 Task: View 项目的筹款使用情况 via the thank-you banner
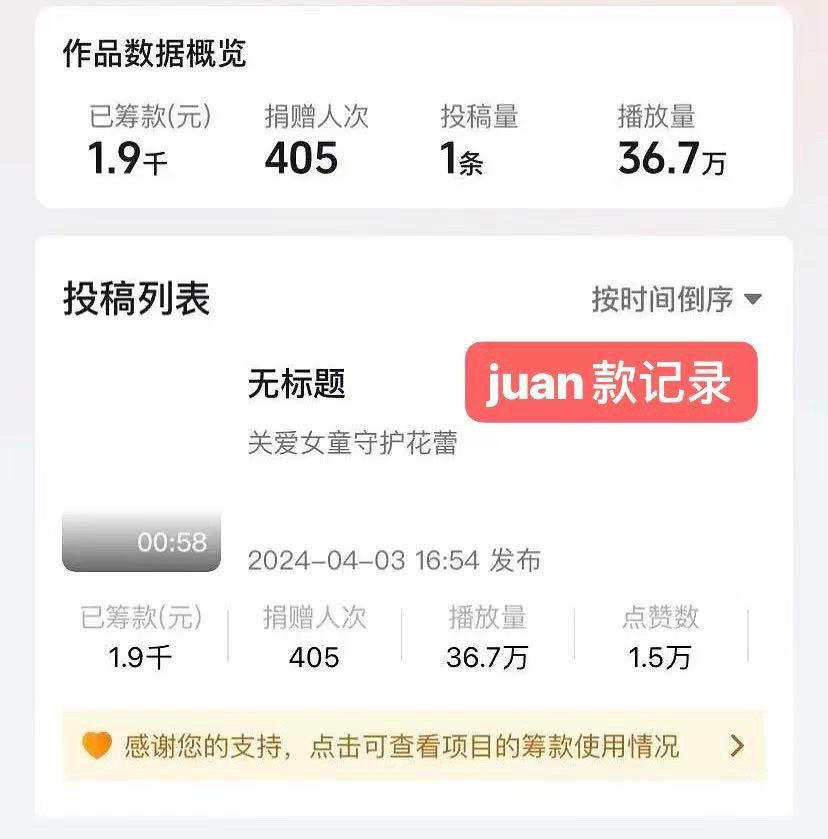414,745
